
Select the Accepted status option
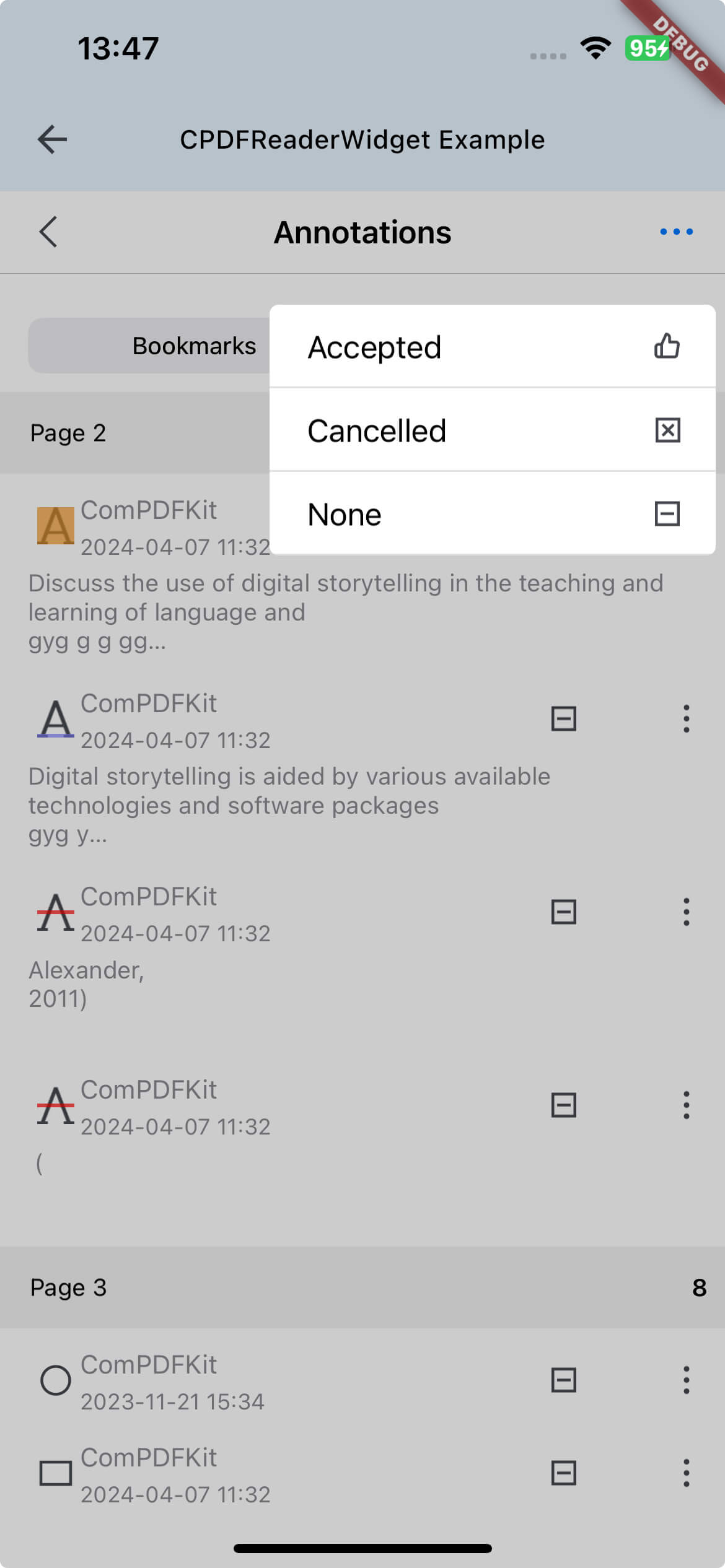(x=492, y=347)
